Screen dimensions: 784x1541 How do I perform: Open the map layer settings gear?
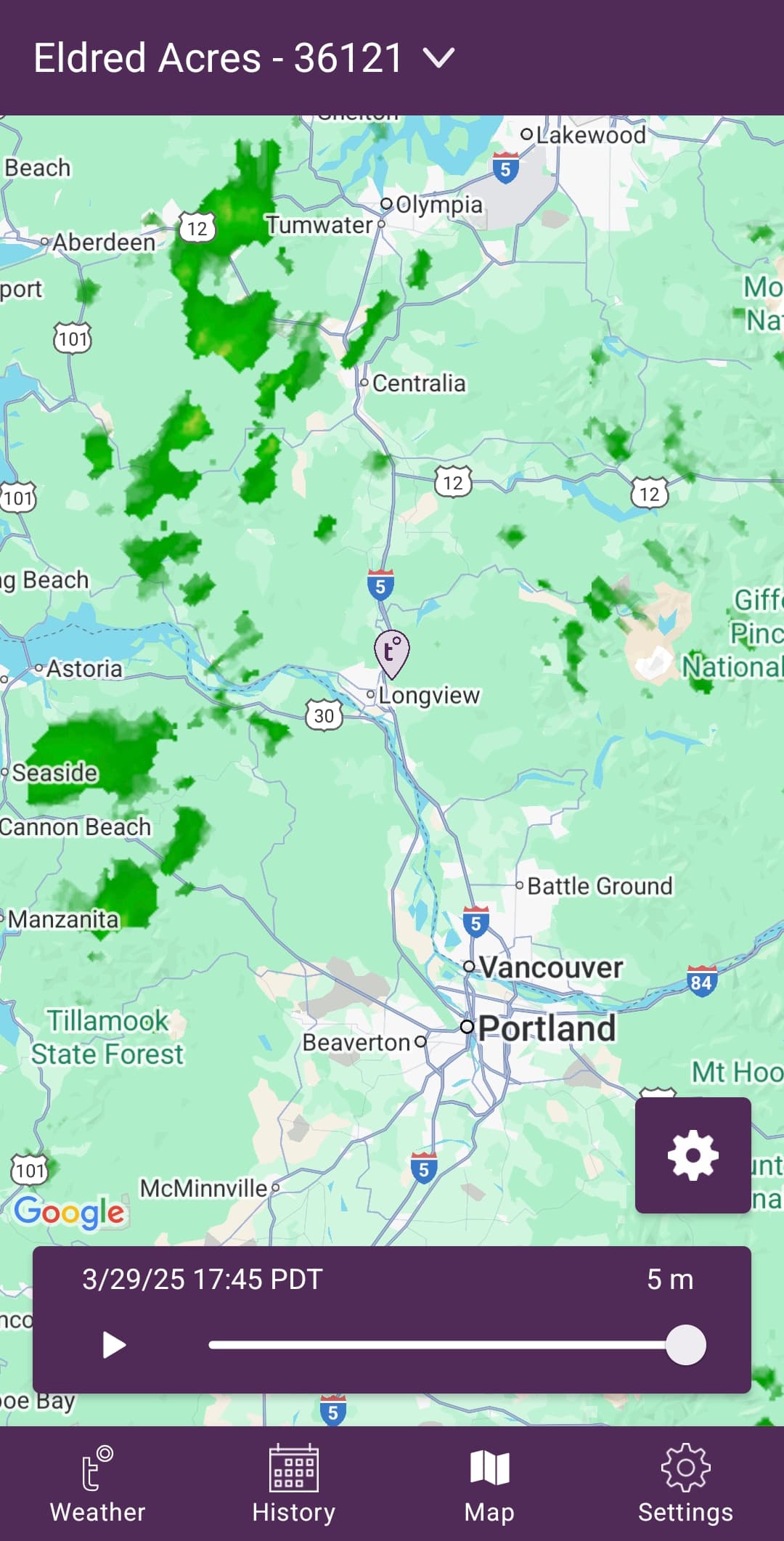coord(693,1155)
